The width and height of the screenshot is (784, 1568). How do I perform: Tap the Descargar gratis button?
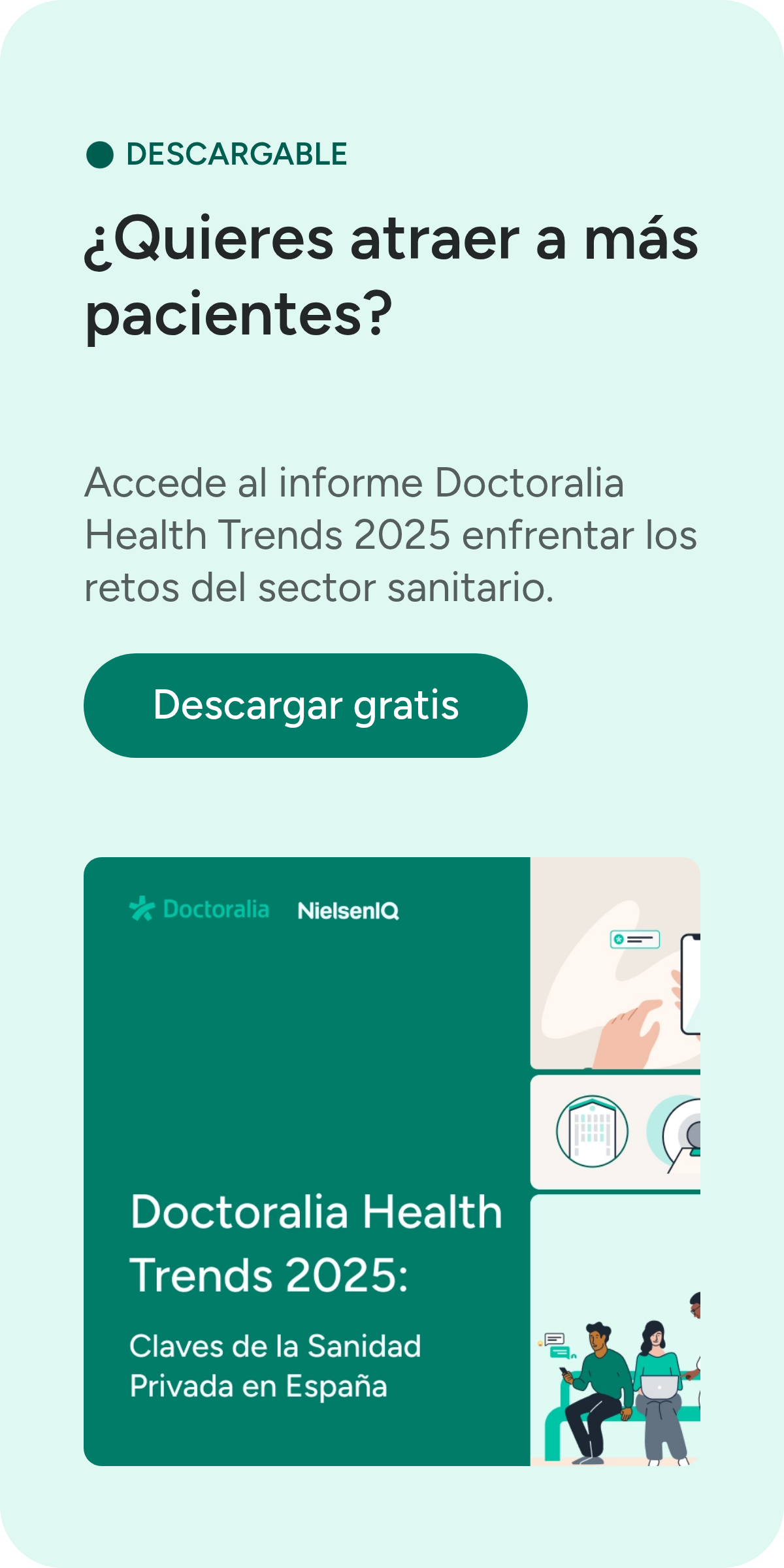306,706
